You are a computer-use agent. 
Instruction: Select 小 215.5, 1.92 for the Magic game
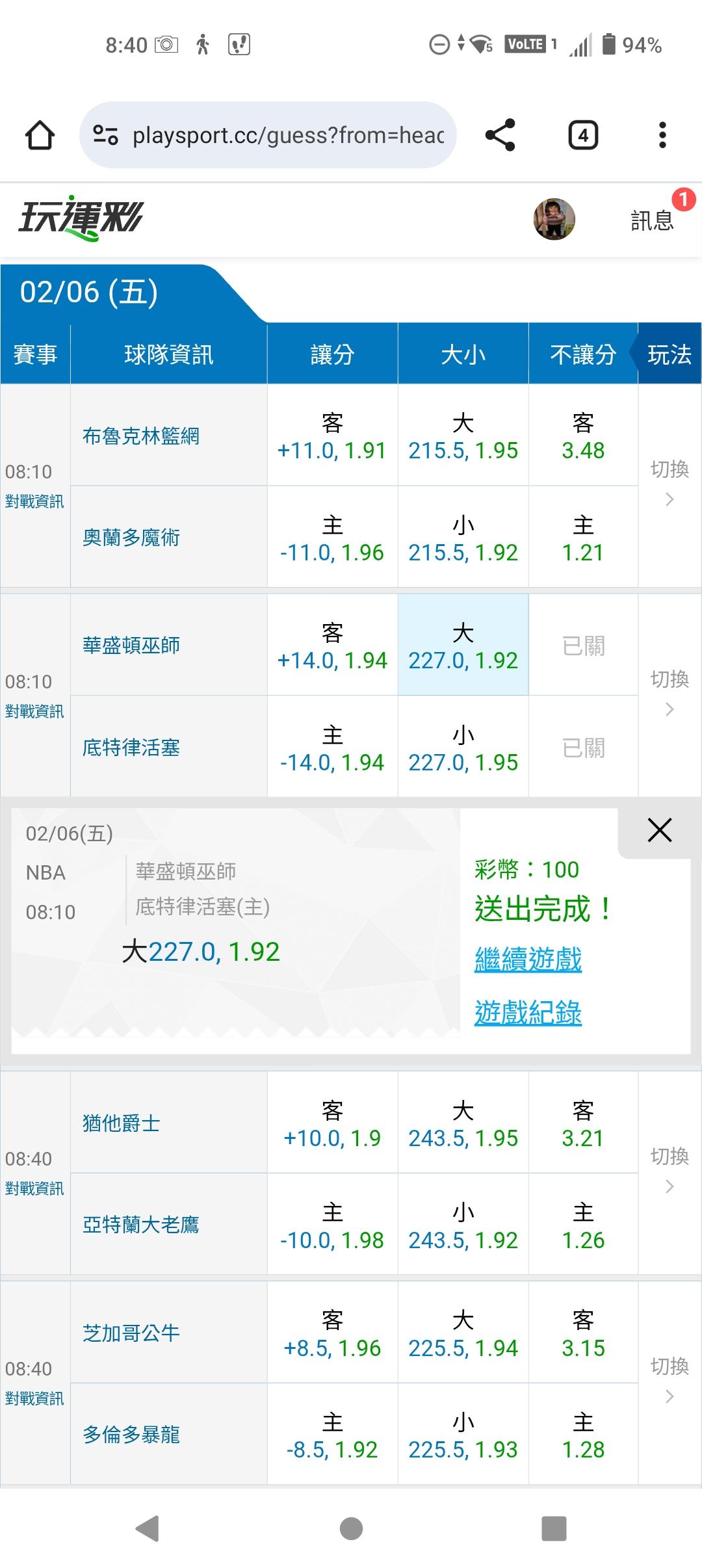tap(463, 538)
